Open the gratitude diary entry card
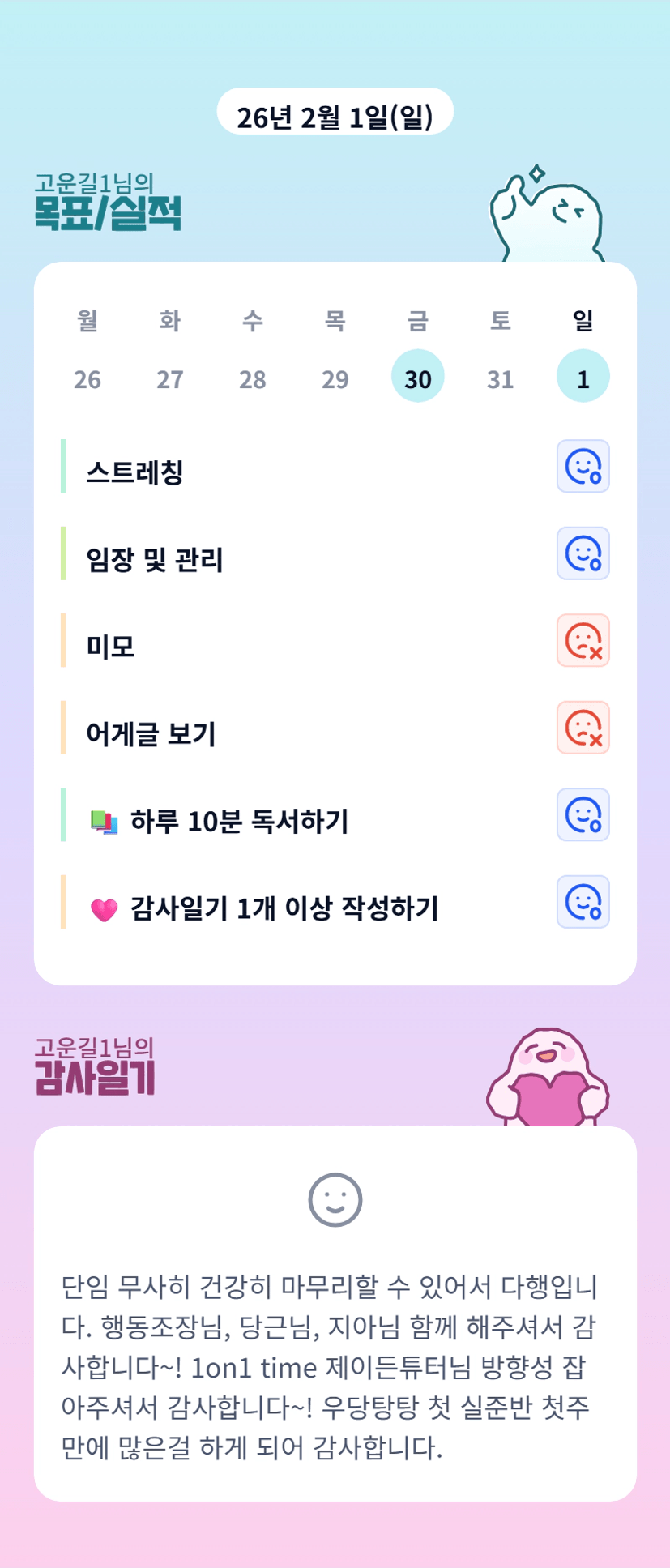This screenshot has width=670, height=1568. pos(335,1314)
